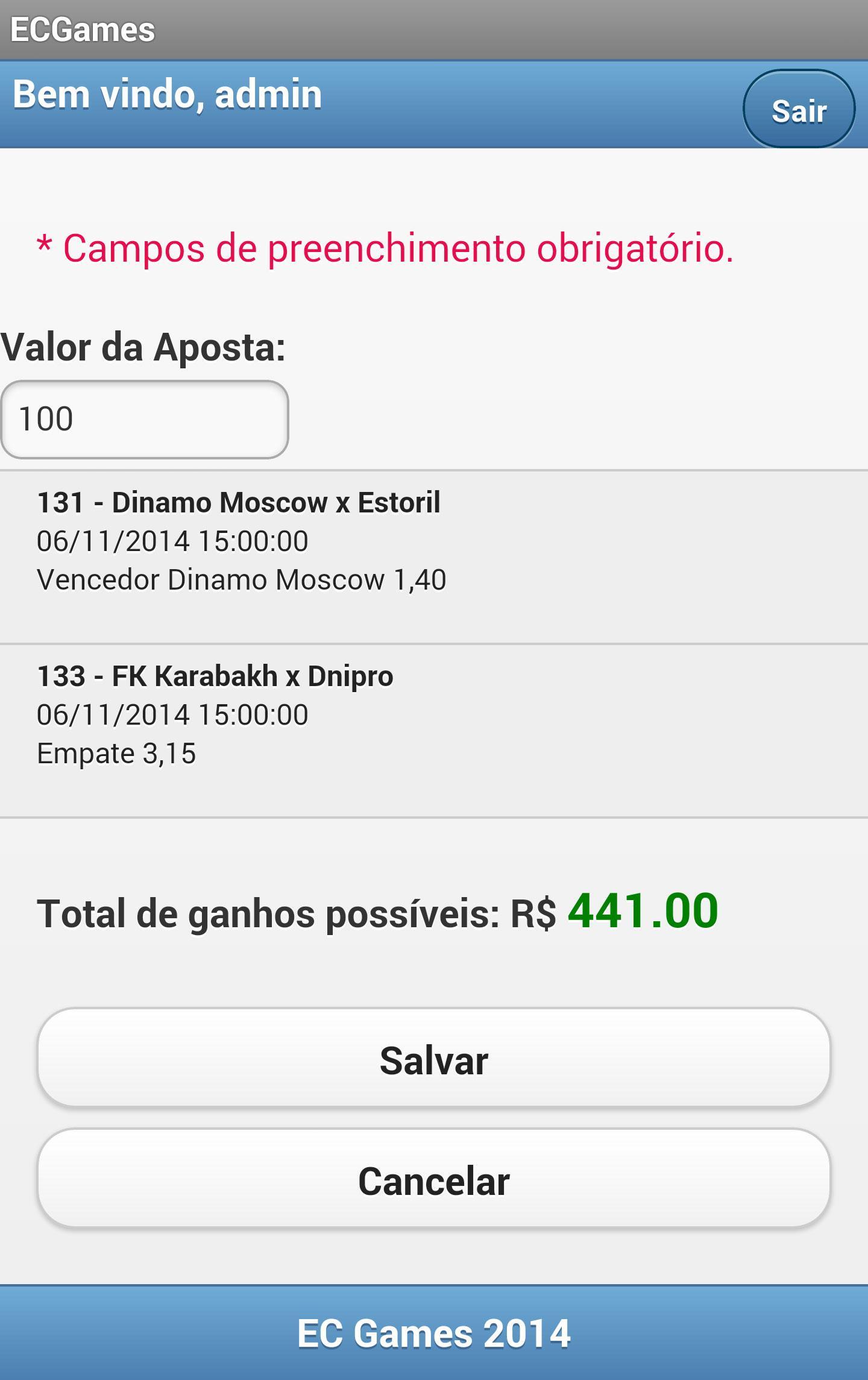
Task: Tap the Sair logout button
Action: point(799,110)
